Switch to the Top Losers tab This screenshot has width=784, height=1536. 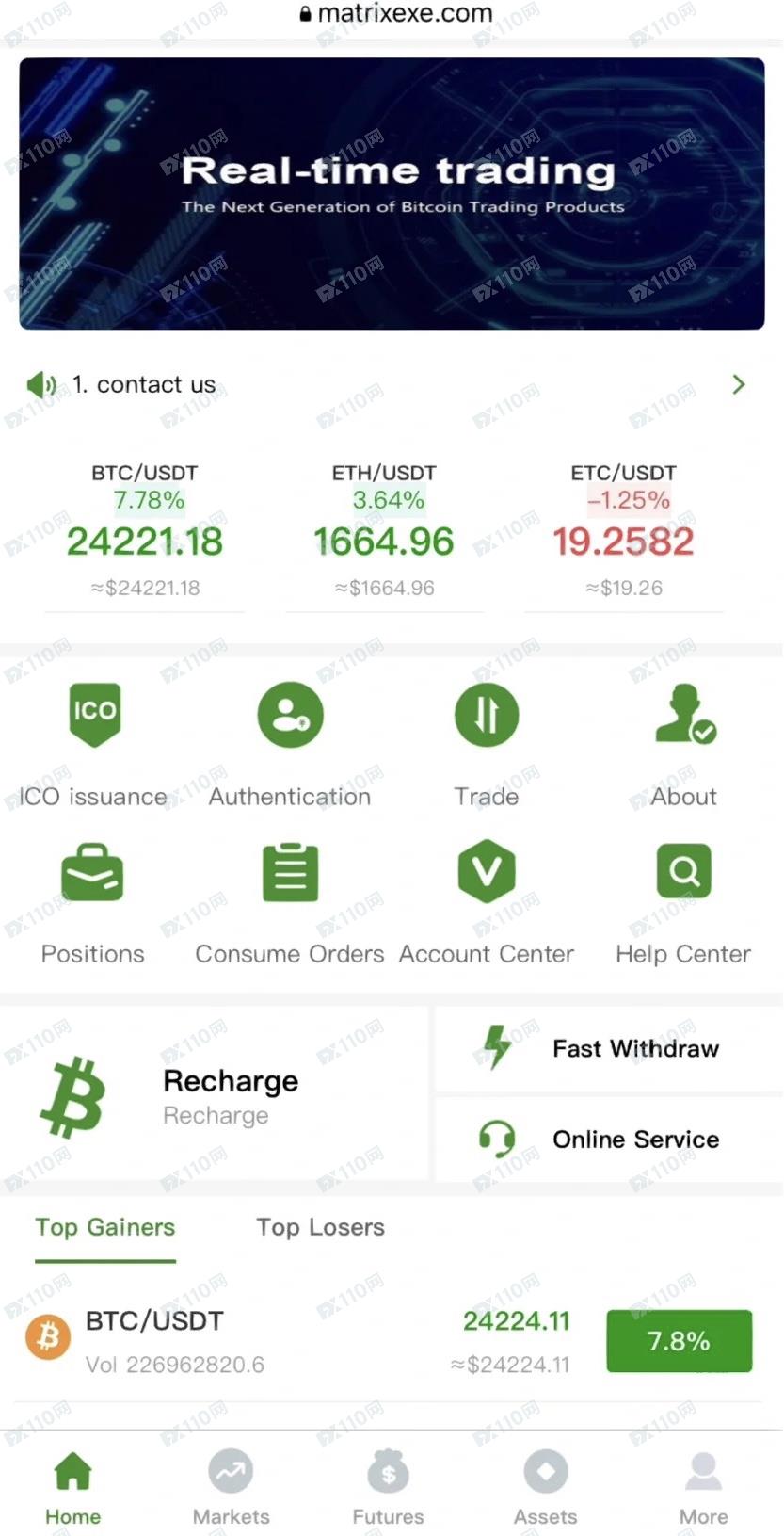[x=320, y=1227]
